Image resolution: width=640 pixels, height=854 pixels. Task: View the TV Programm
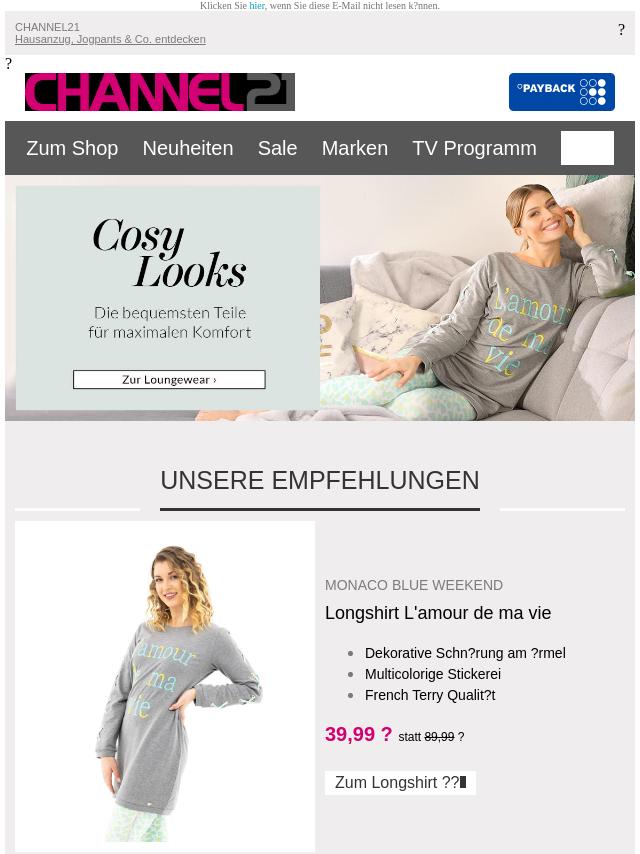[474, 148]
